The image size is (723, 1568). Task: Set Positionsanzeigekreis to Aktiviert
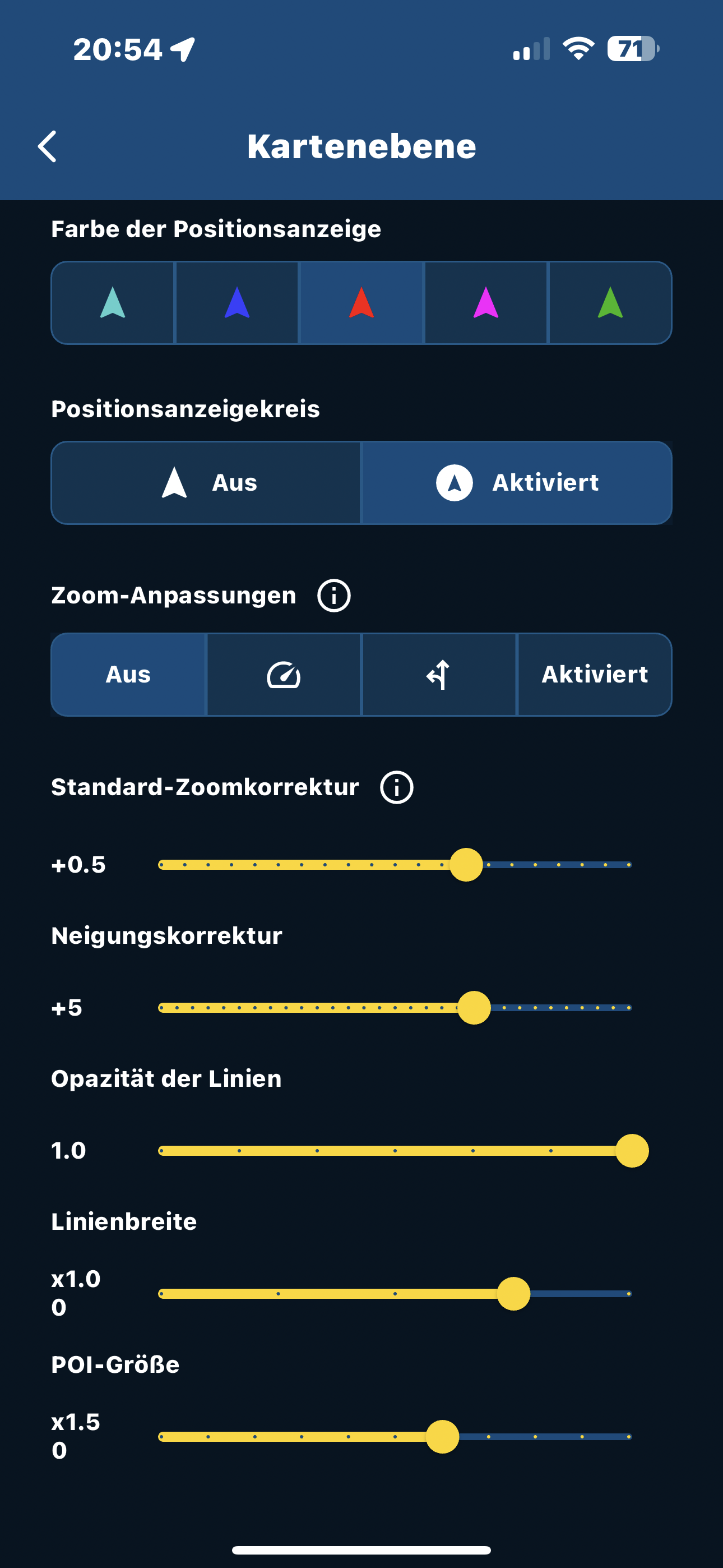pos(517,483)
